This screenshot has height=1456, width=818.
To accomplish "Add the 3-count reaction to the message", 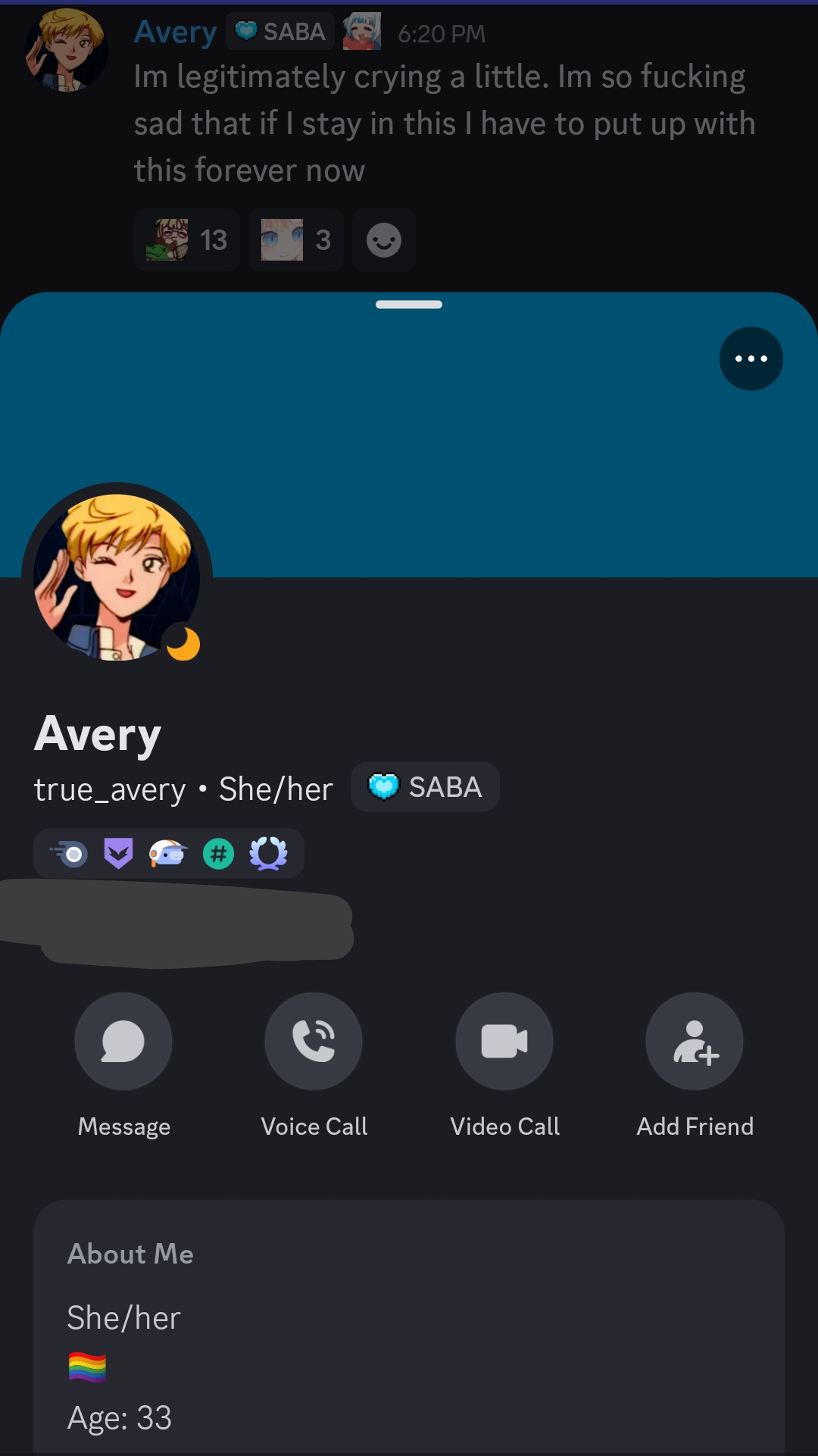I will pyautogui.click(x=296, y=240).
